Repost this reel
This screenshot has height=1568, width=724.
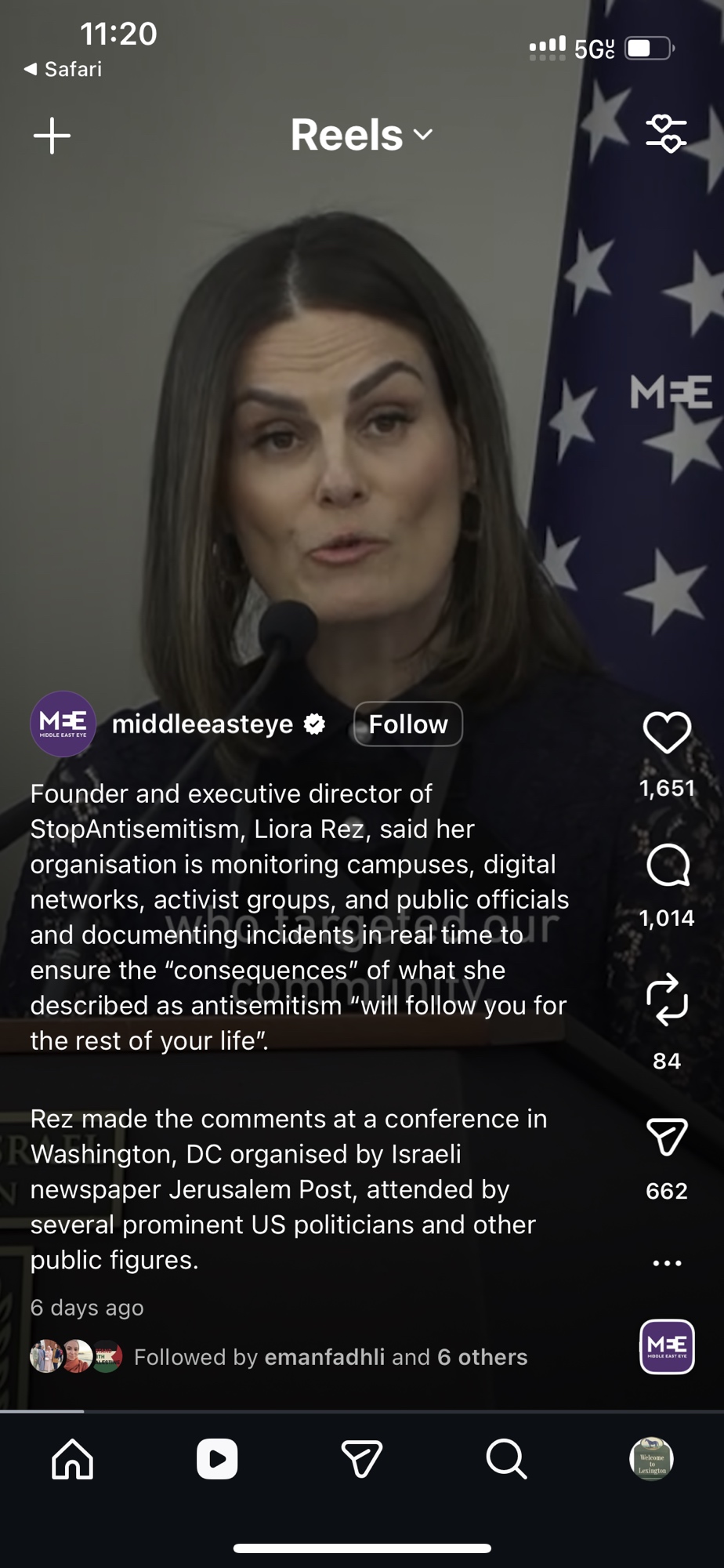coord(667,1000)
